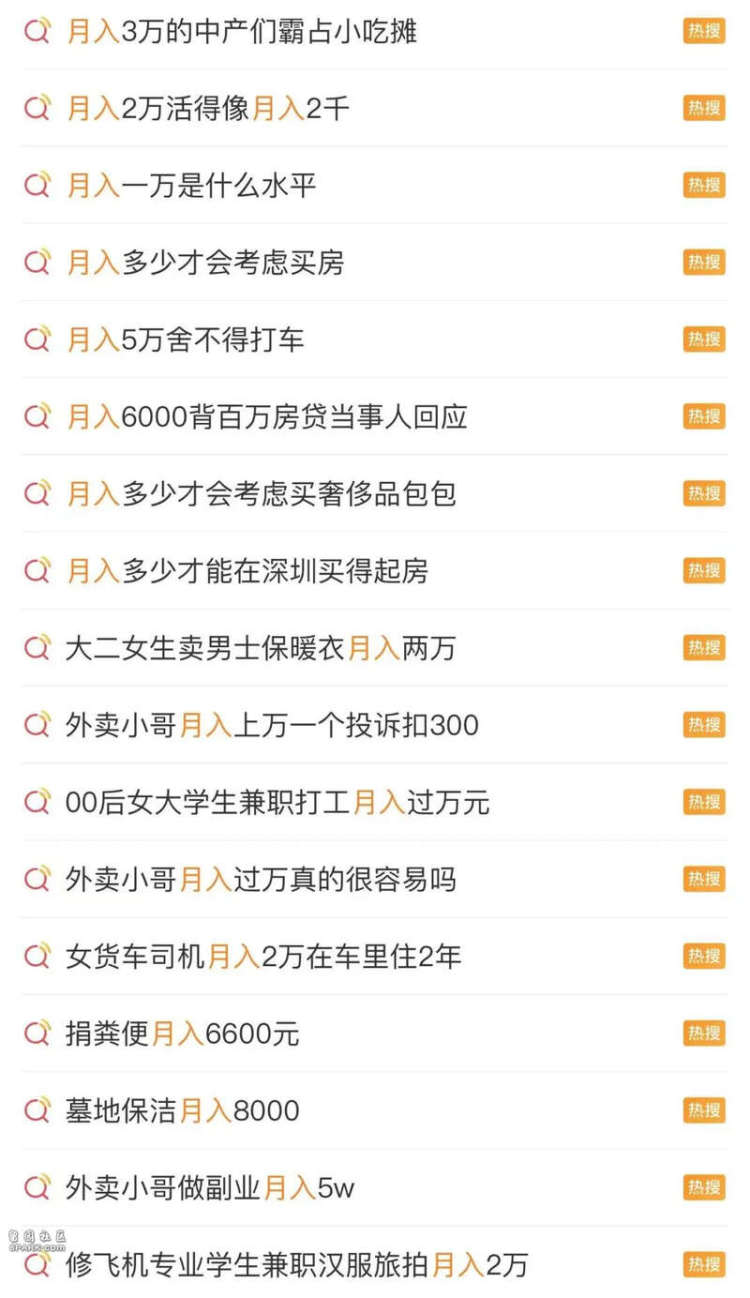This screenshot has width=750, height=1298.
Task: Open 女货车司机月入2万在车里住2年
Action: coord(264,957)
